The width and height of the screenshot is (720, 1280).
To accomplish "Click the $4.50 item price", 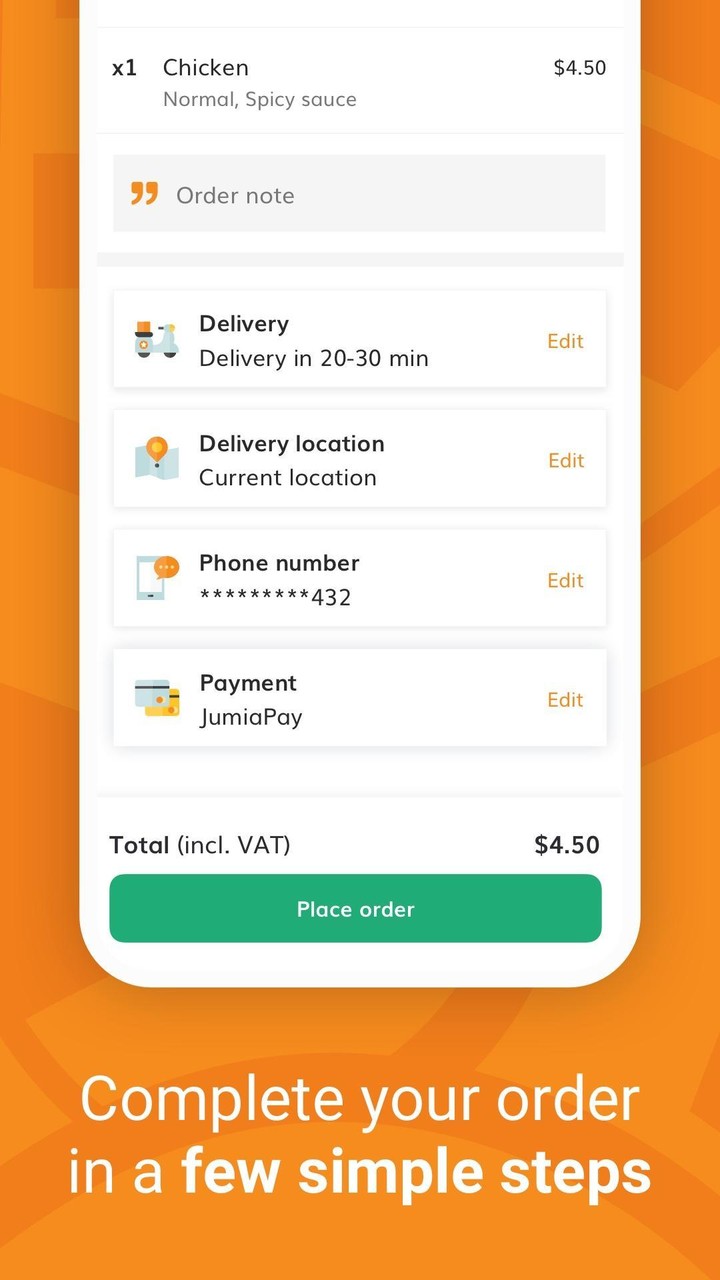I will click(579, 67).
